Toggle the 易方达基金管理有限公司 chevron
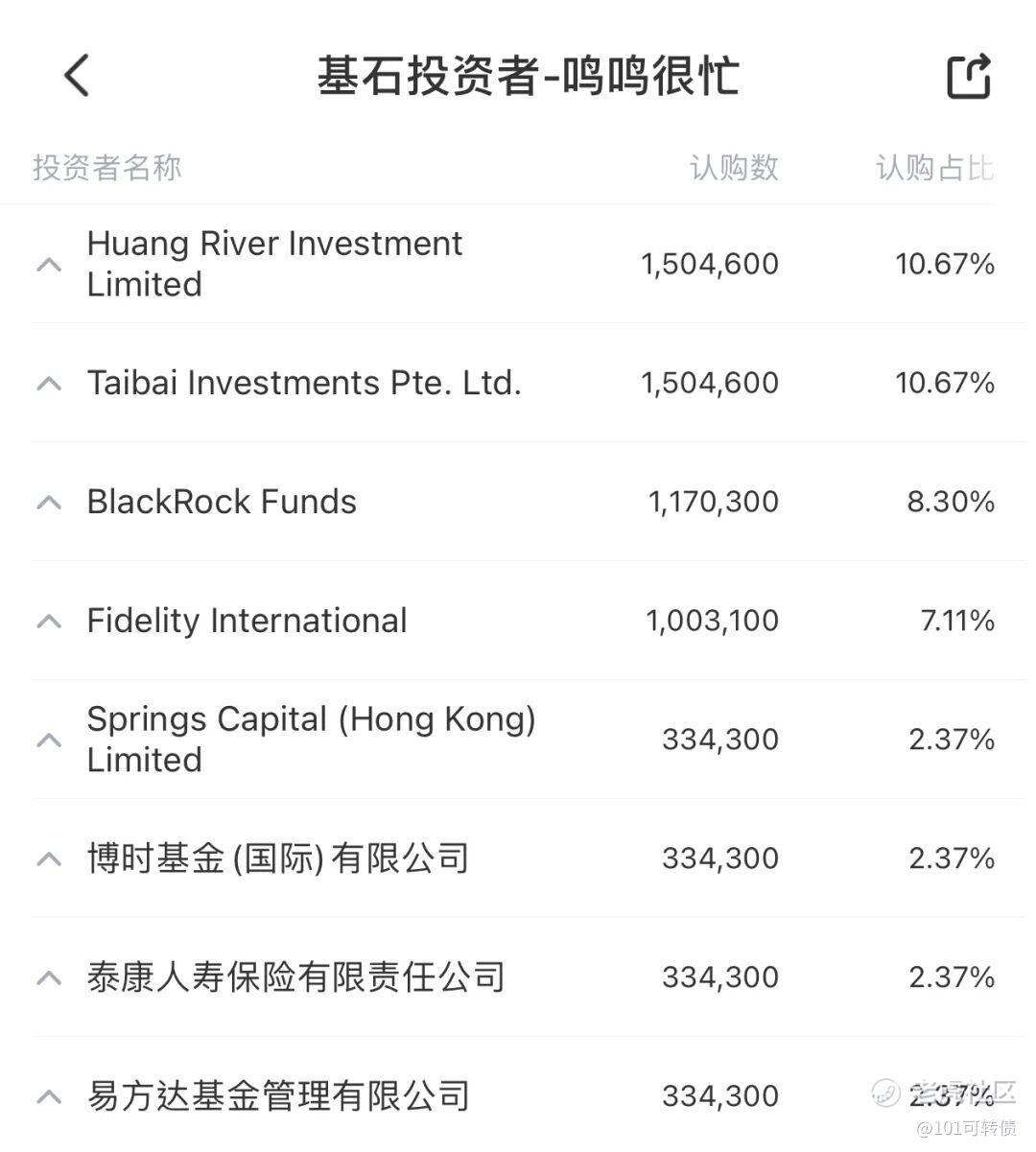 tap(49, 1097)
